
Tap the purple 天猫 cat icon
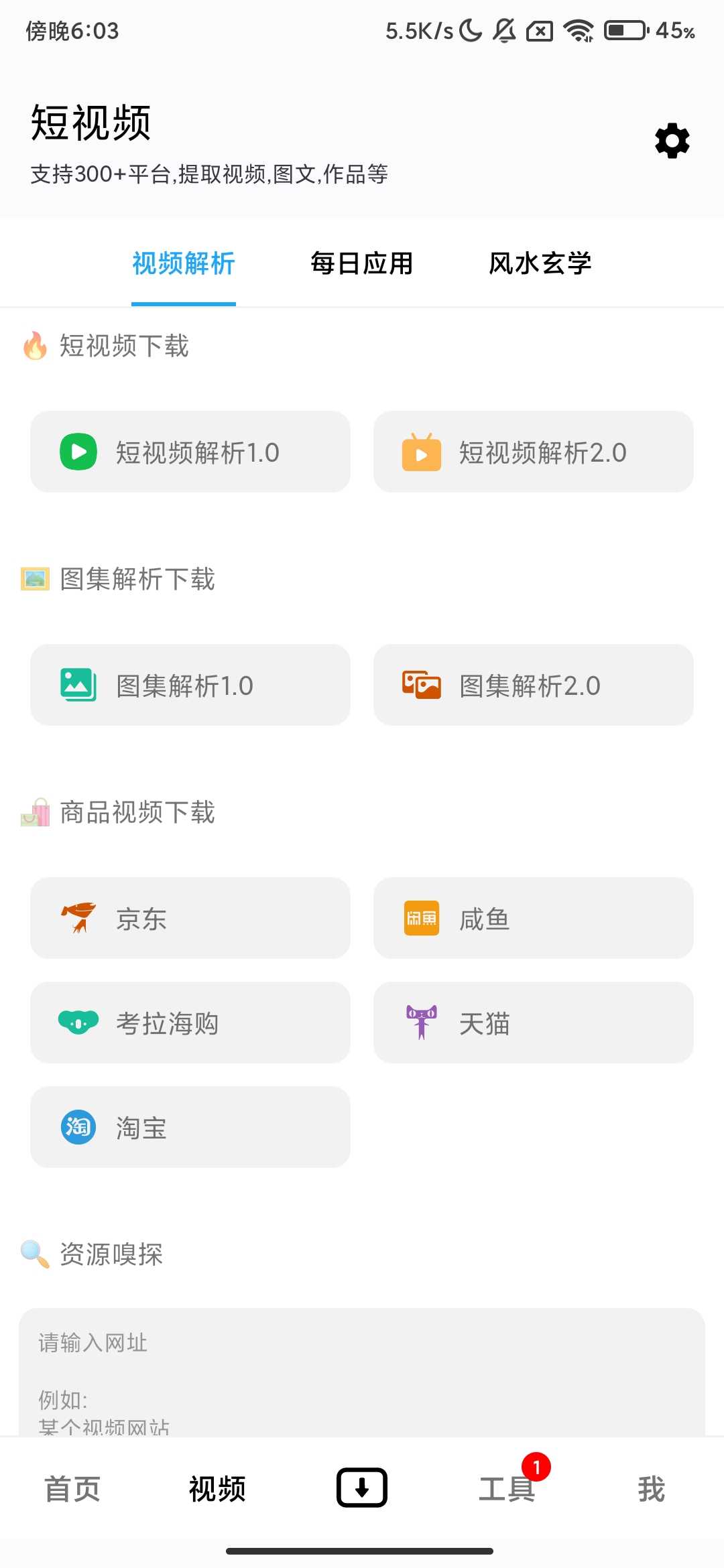(421, 1023)
